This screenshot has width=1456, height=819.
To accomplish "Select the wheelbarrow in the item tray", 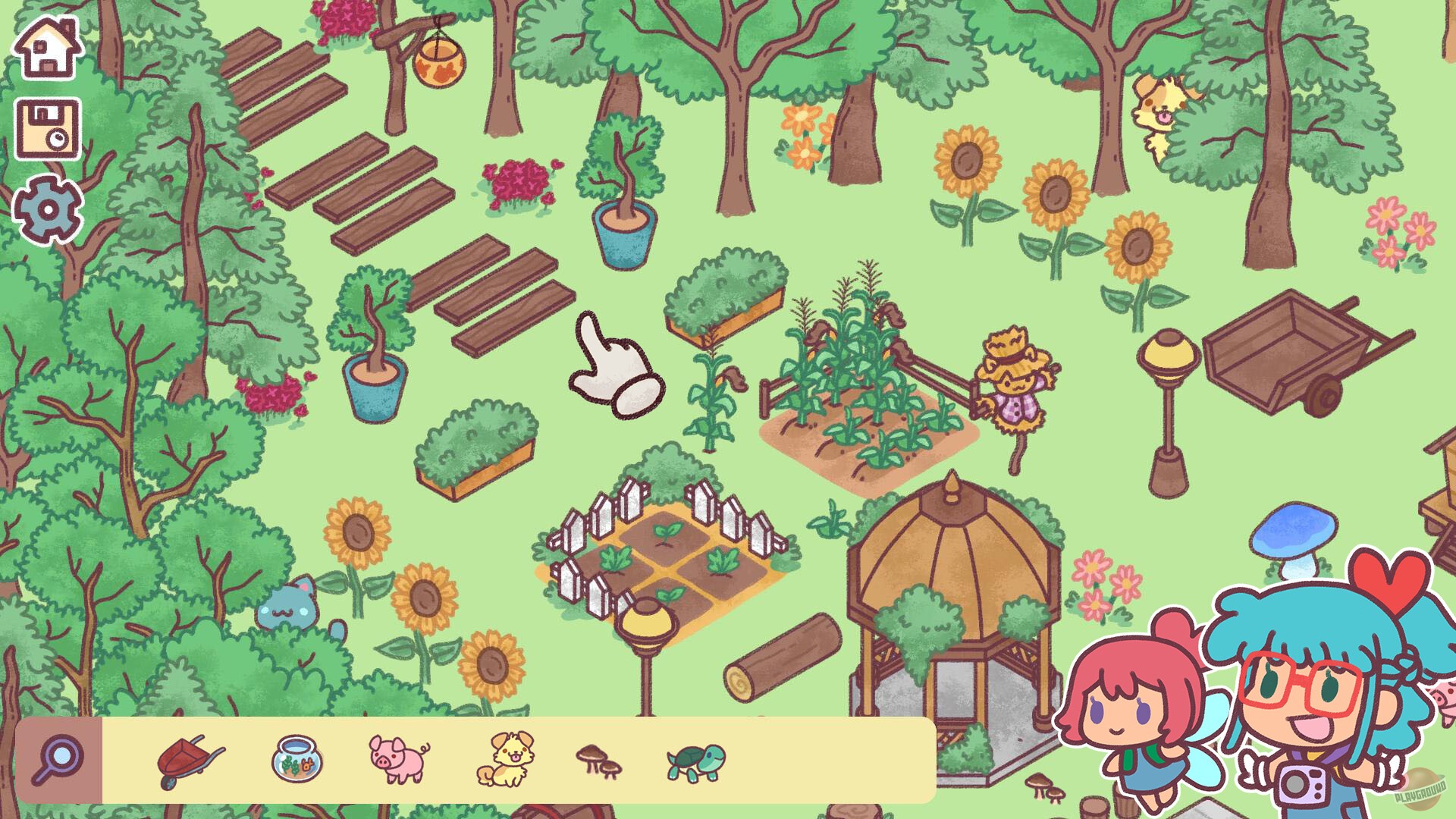I will point(190,759).
